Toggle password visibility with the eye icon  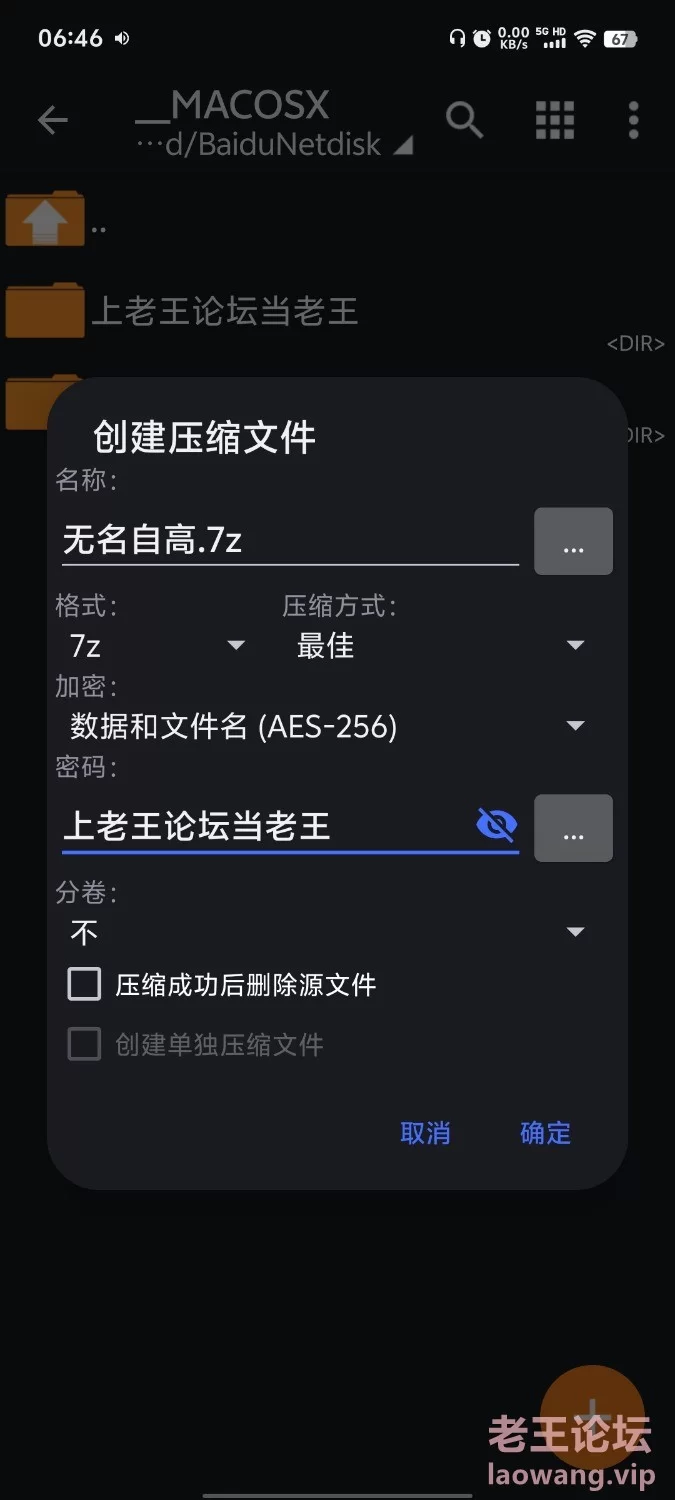pyautogui.click(x=497, y=825)
